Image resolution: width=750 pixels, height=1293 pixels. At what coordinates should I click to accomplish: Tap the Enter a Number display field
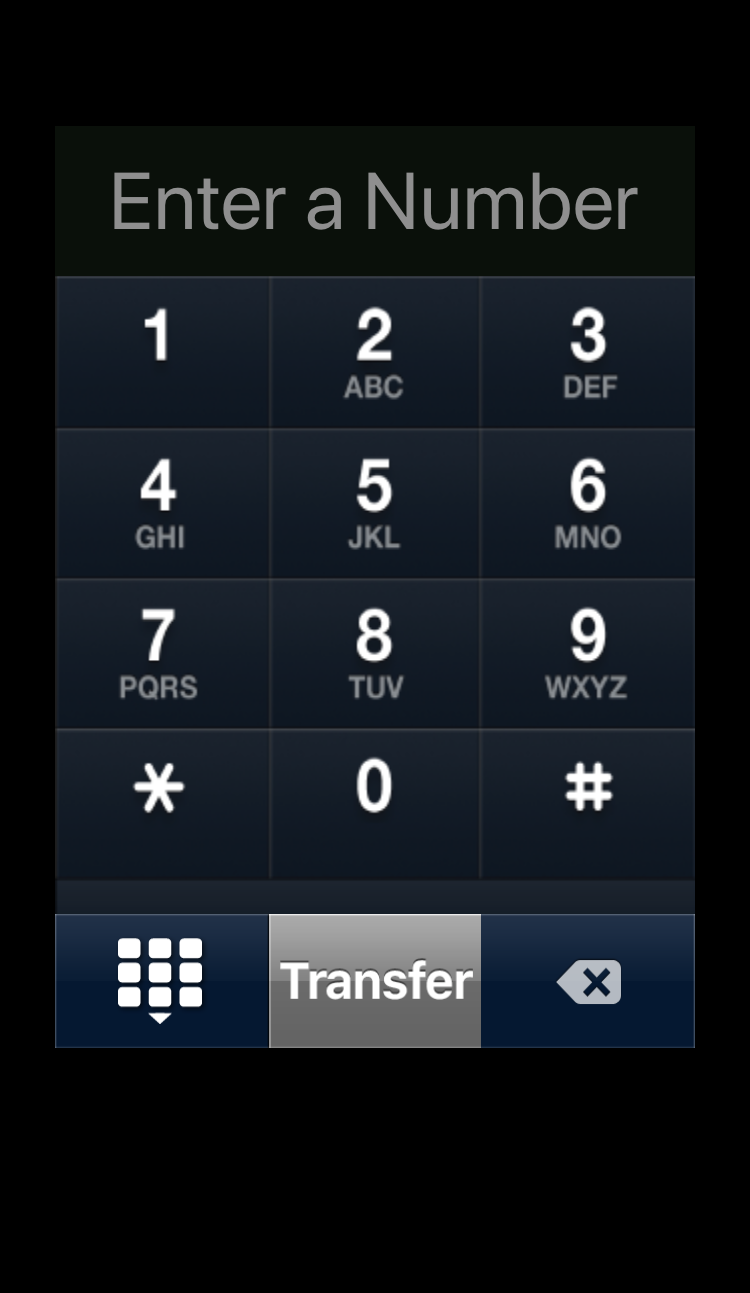[374, 200]
